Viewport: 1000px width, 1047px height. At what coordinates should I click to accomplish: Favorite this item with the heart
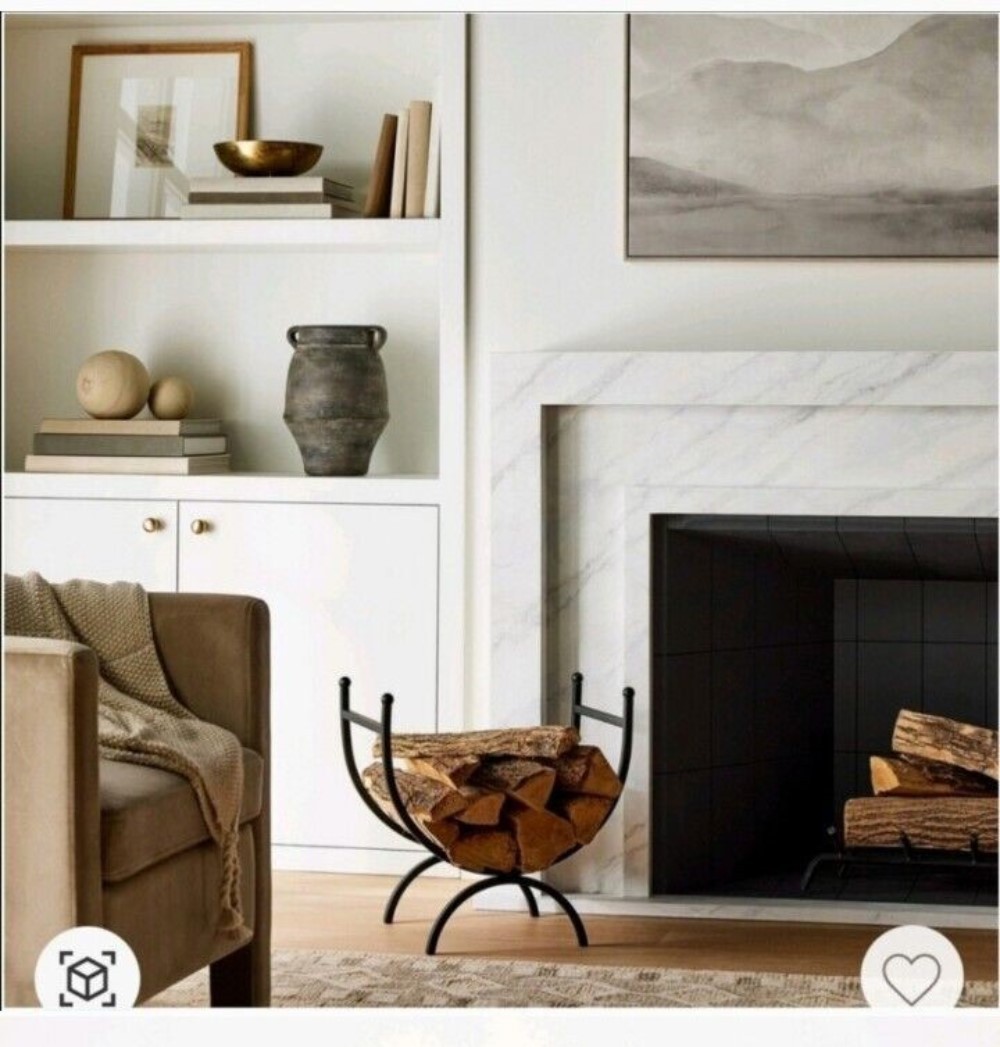click(911, 976)
